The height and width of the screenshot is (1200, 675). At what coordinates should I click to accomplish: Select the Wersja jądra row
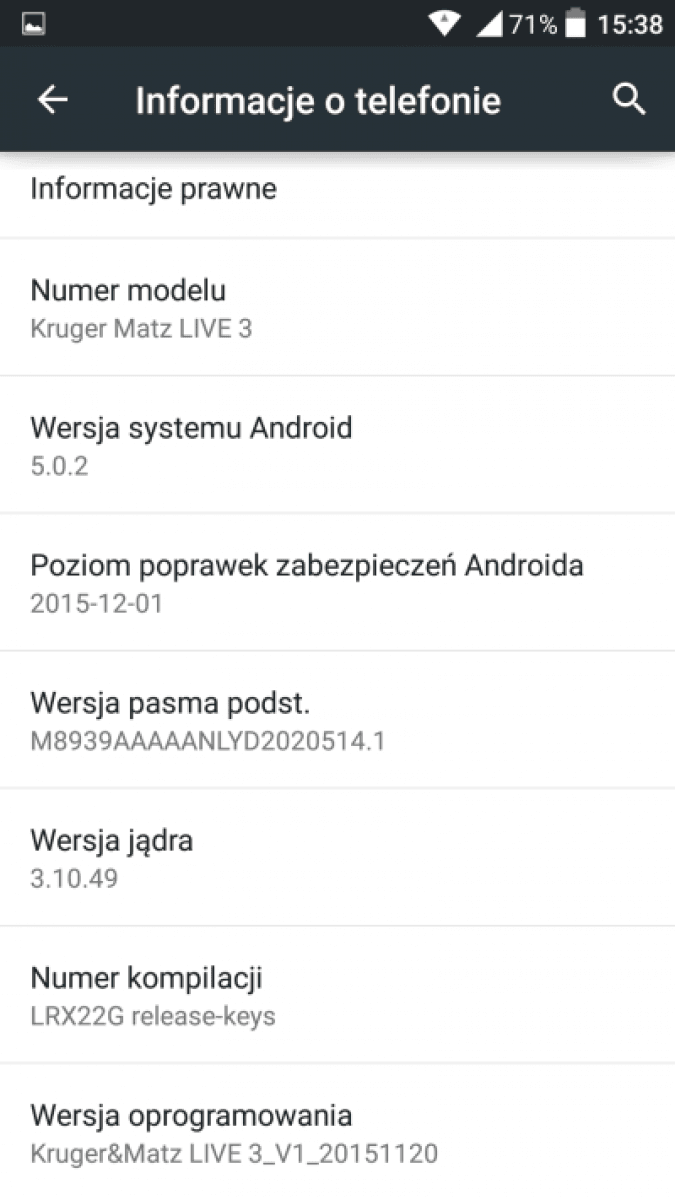tap(337, 857)
